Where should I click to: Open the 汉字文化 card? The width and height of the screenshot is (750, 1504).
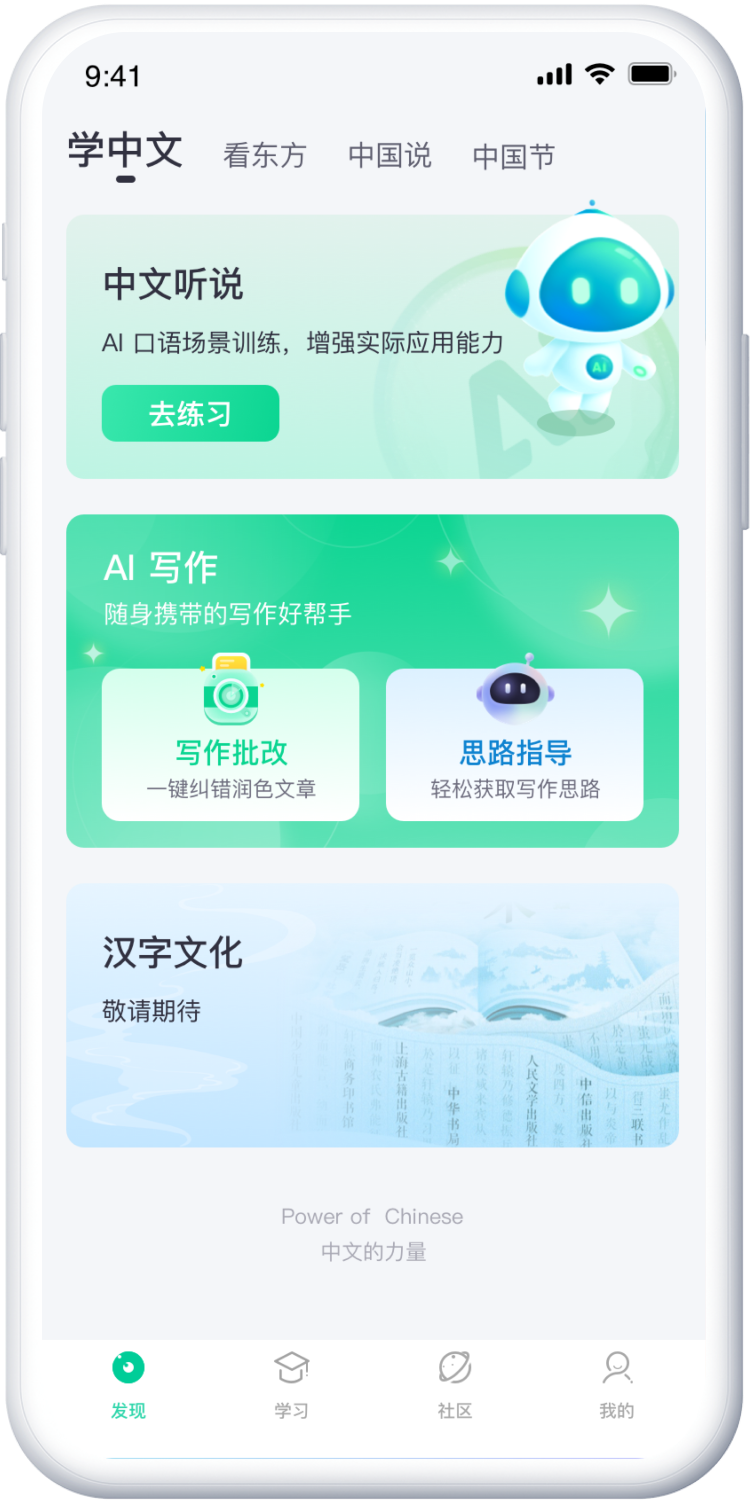[x=372, y=1015]
